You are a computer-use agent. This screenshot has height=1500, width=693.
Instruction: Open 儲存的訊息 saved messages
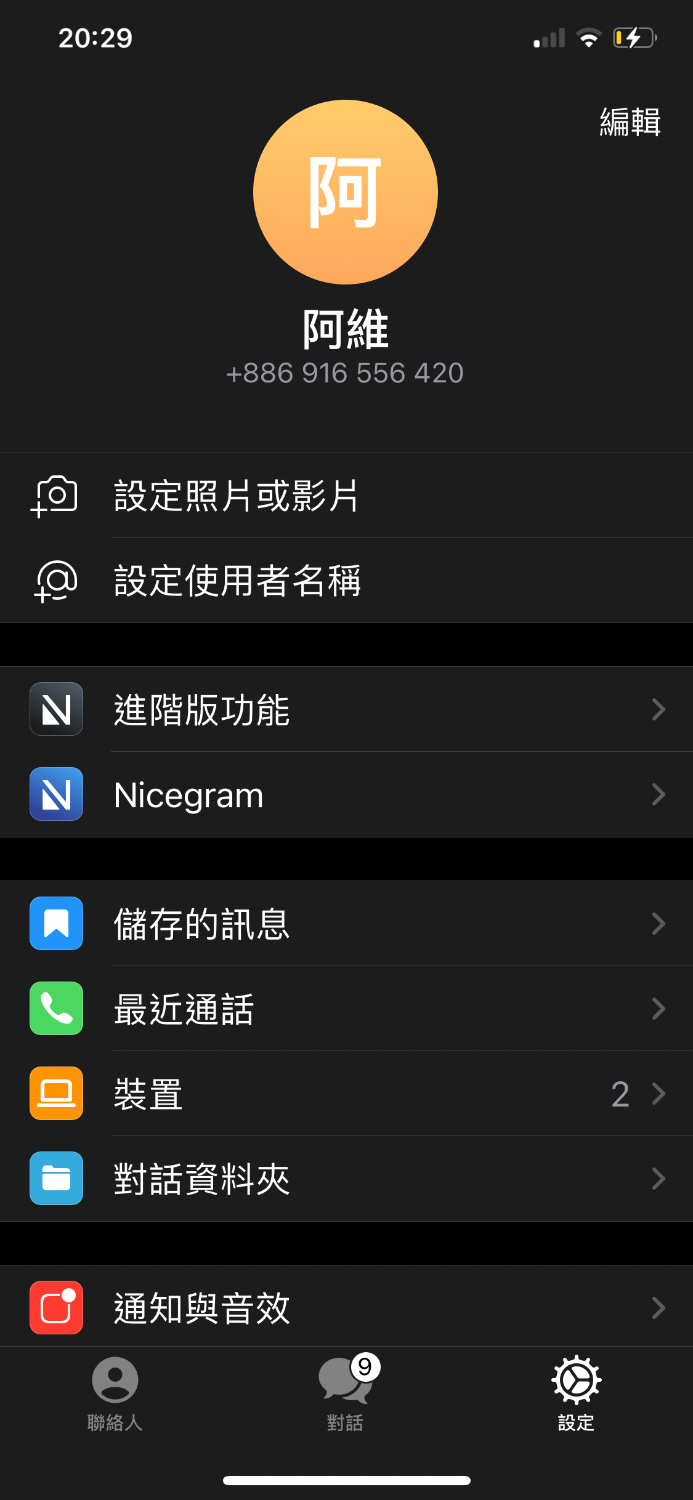point(346,923)
